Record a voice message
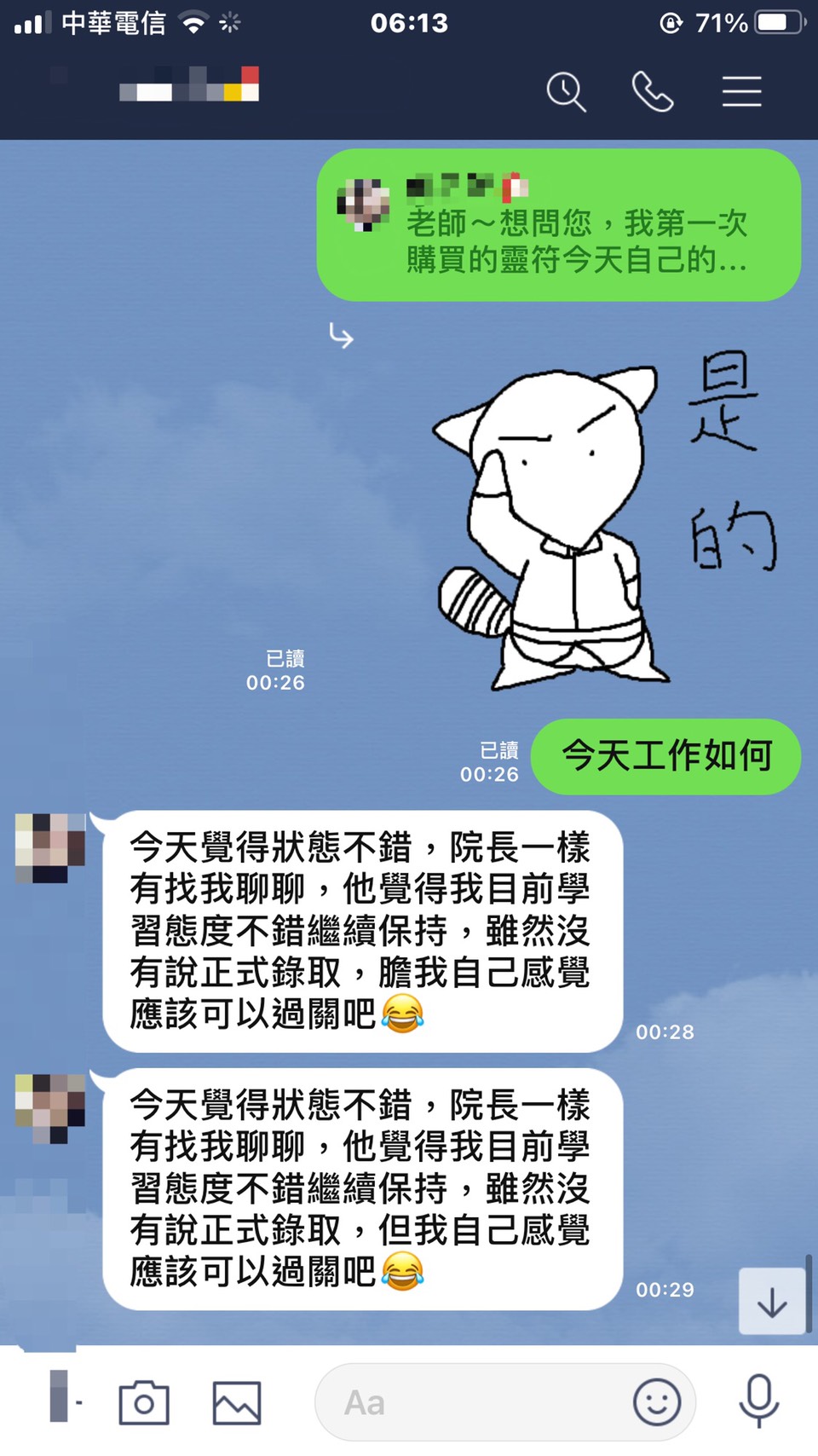The height and width of the screenshot is (1456, 818). coord(758,1401)
